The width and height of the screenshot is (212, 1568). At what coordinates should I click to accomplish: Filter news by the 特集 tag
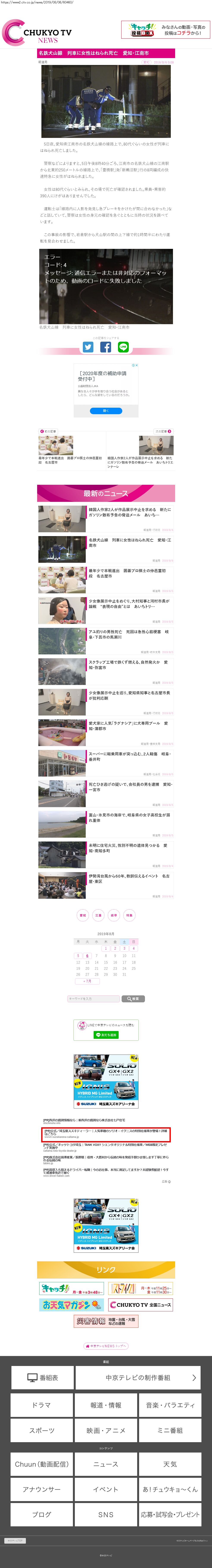[129, 915]
